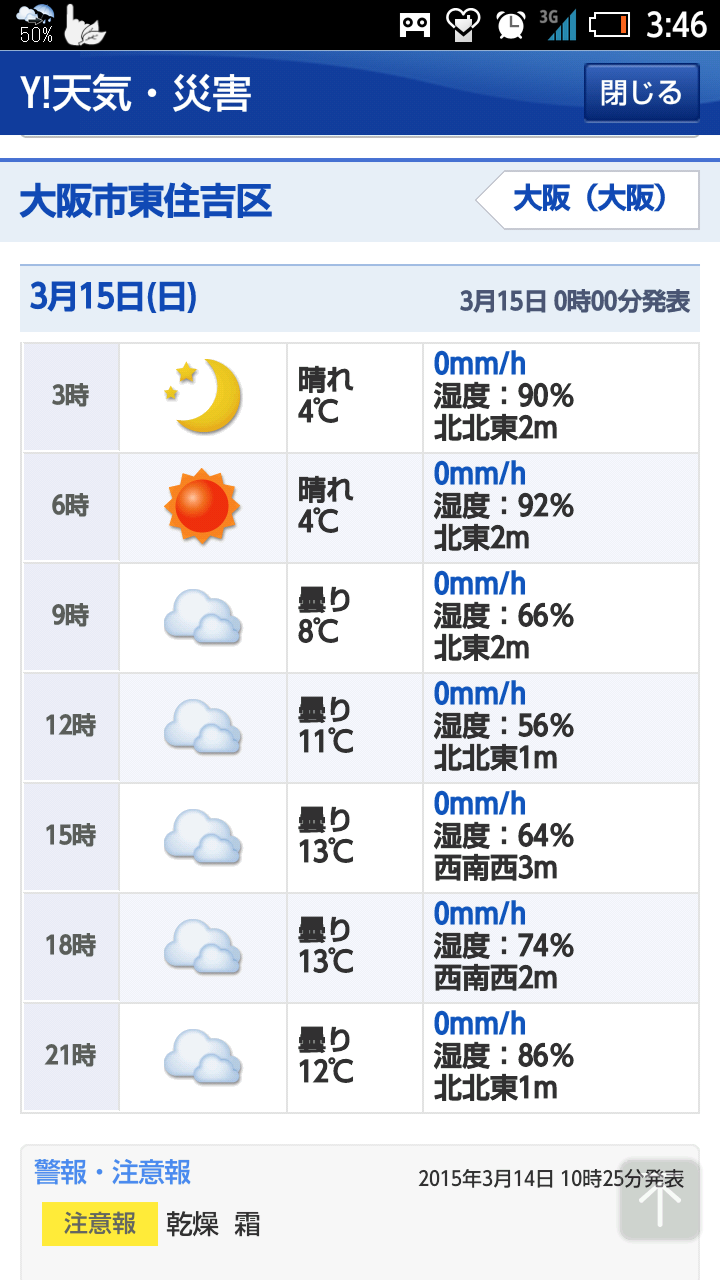The width and height of the screenshot is (720, 1280).
Task: Jump back to top with the arrow button
Action: click(x=659, y=1200)
